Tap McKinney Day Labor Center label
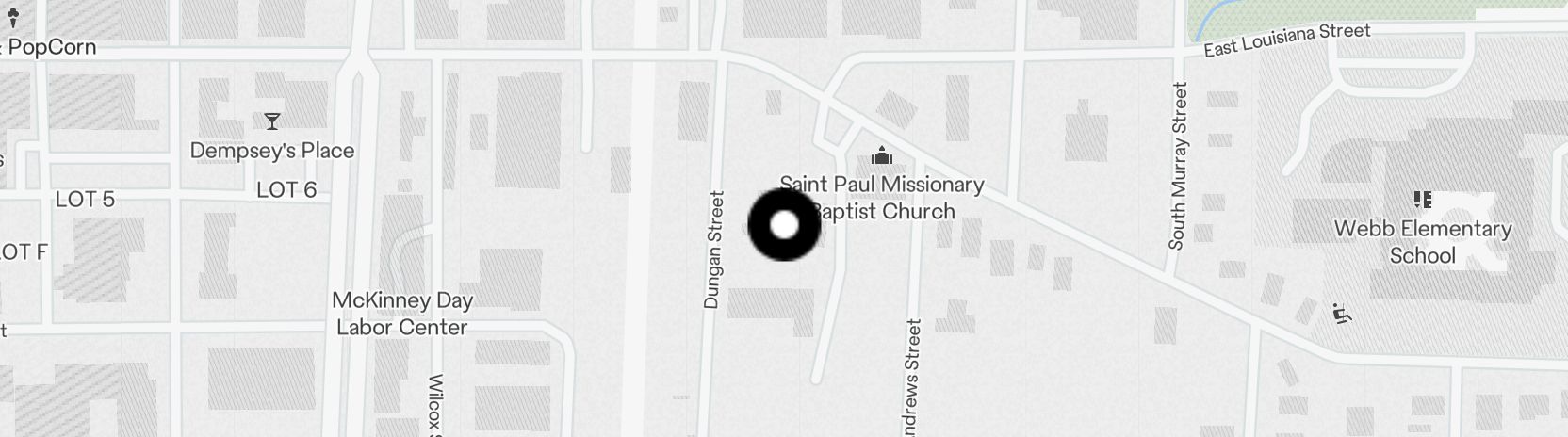The height and width of the screenshot is (437, 1568). 402,314
